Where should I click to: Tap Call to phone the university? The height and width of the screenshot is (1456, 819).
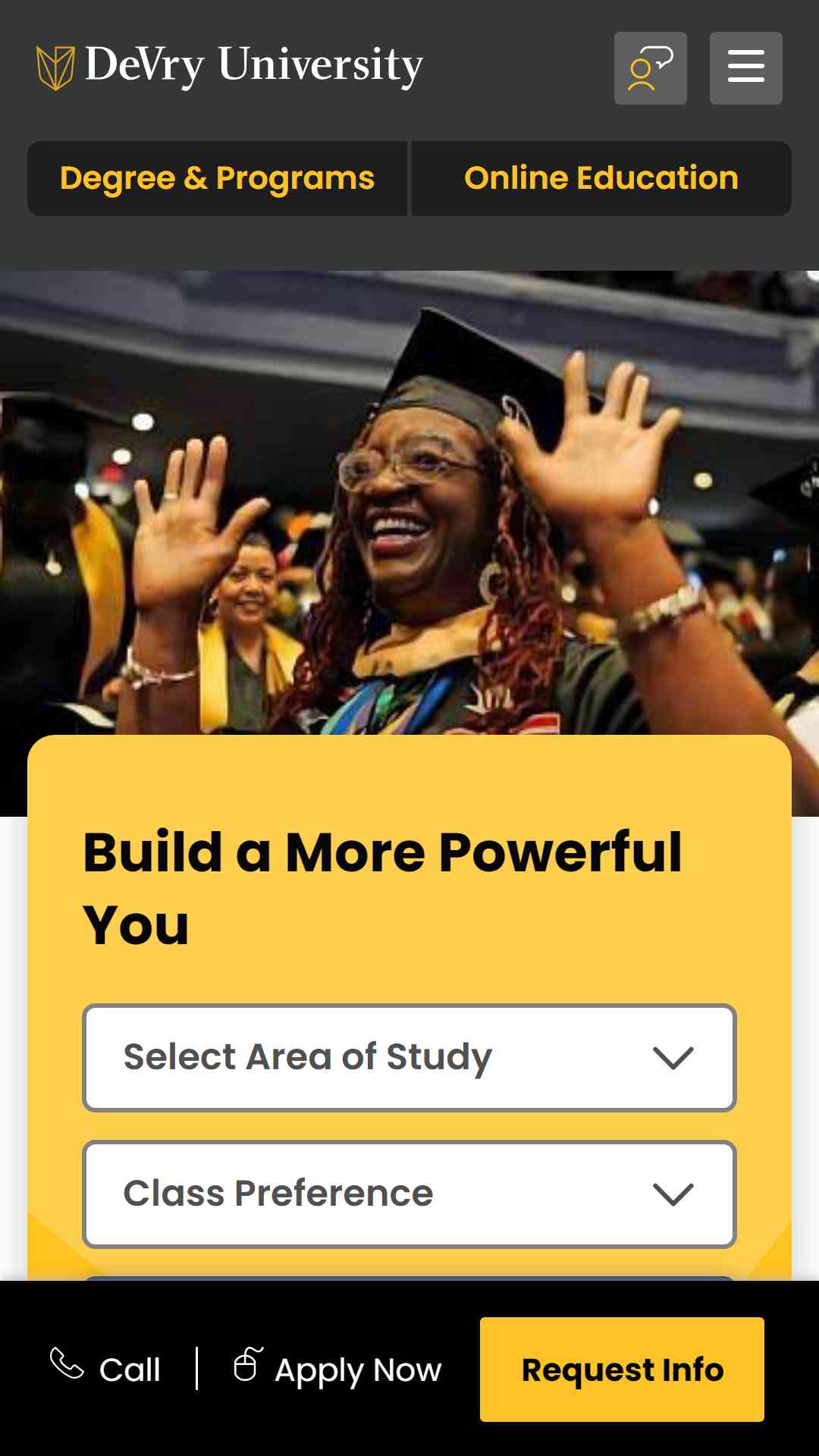click(105, 1369)
